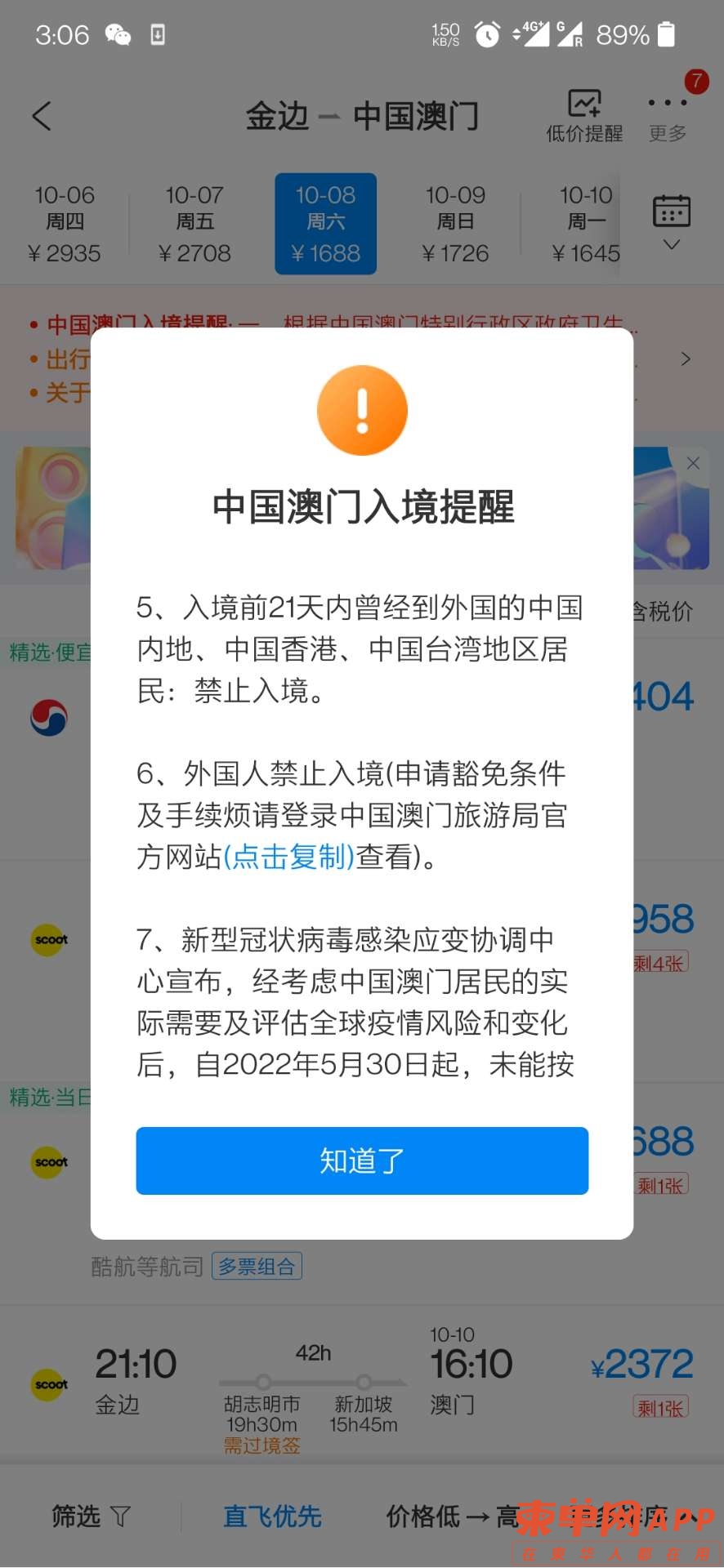
Task: Close the promotional banner
Action: (x=693, y=464)
